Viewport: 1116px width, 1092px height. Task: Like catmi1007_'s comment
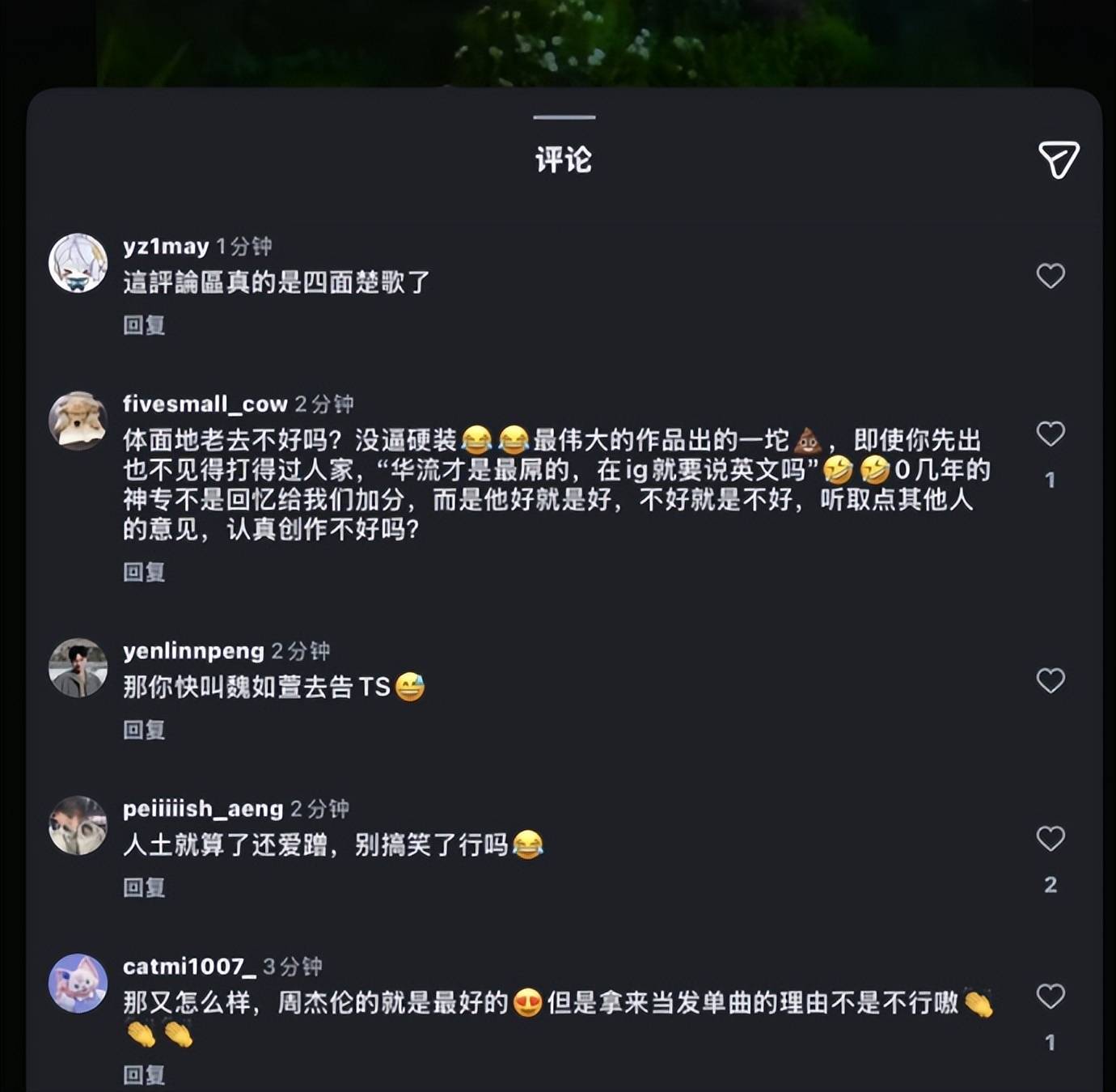coord(1050,996)
